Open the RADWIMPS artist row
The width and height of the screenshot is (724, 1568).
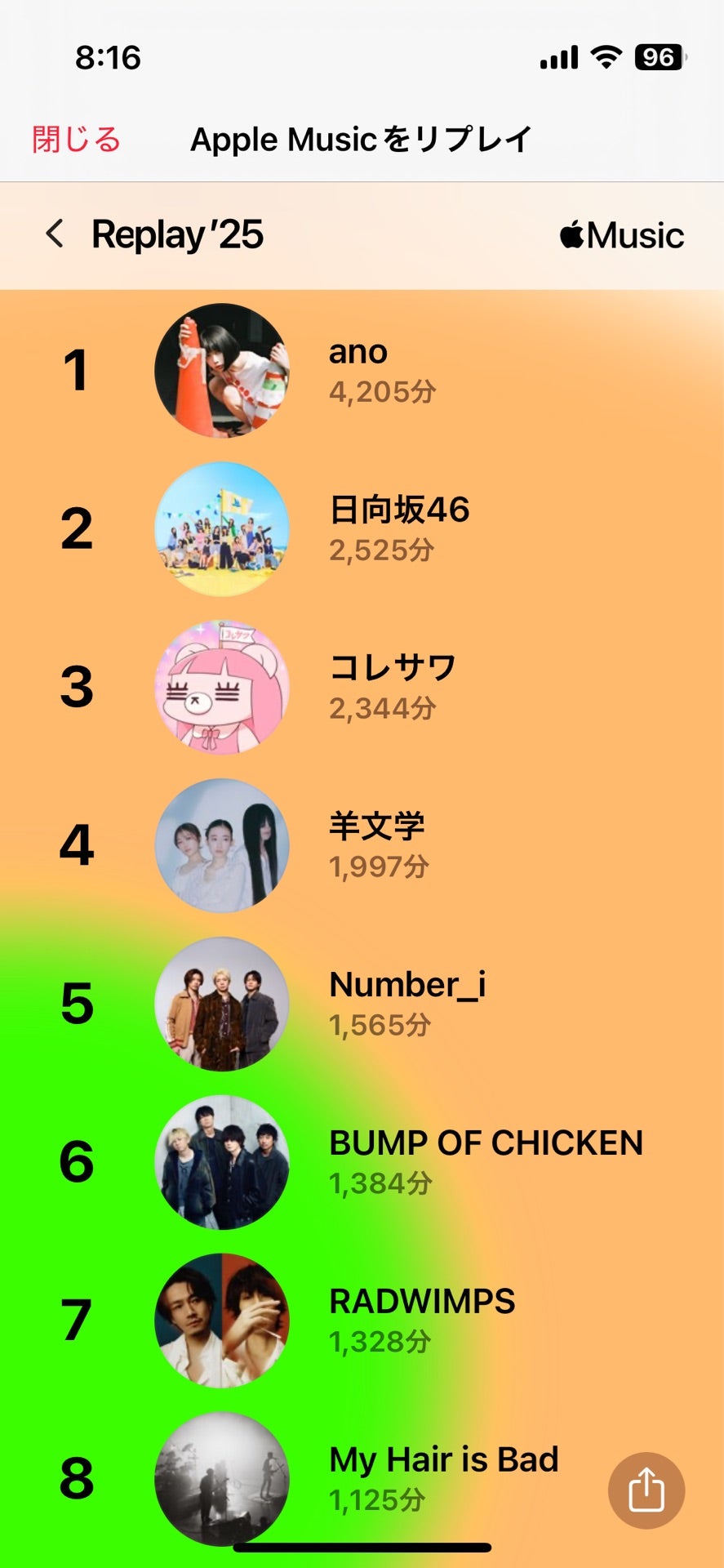pyautogui.click(x=421, y=1319)
